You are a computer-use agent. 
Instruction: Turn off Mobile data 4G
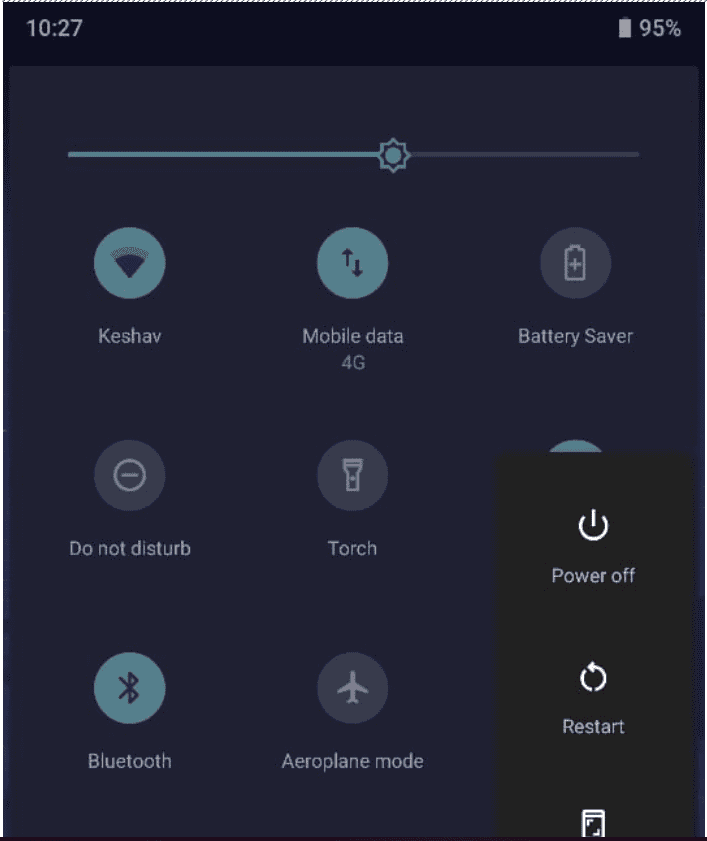352,265
